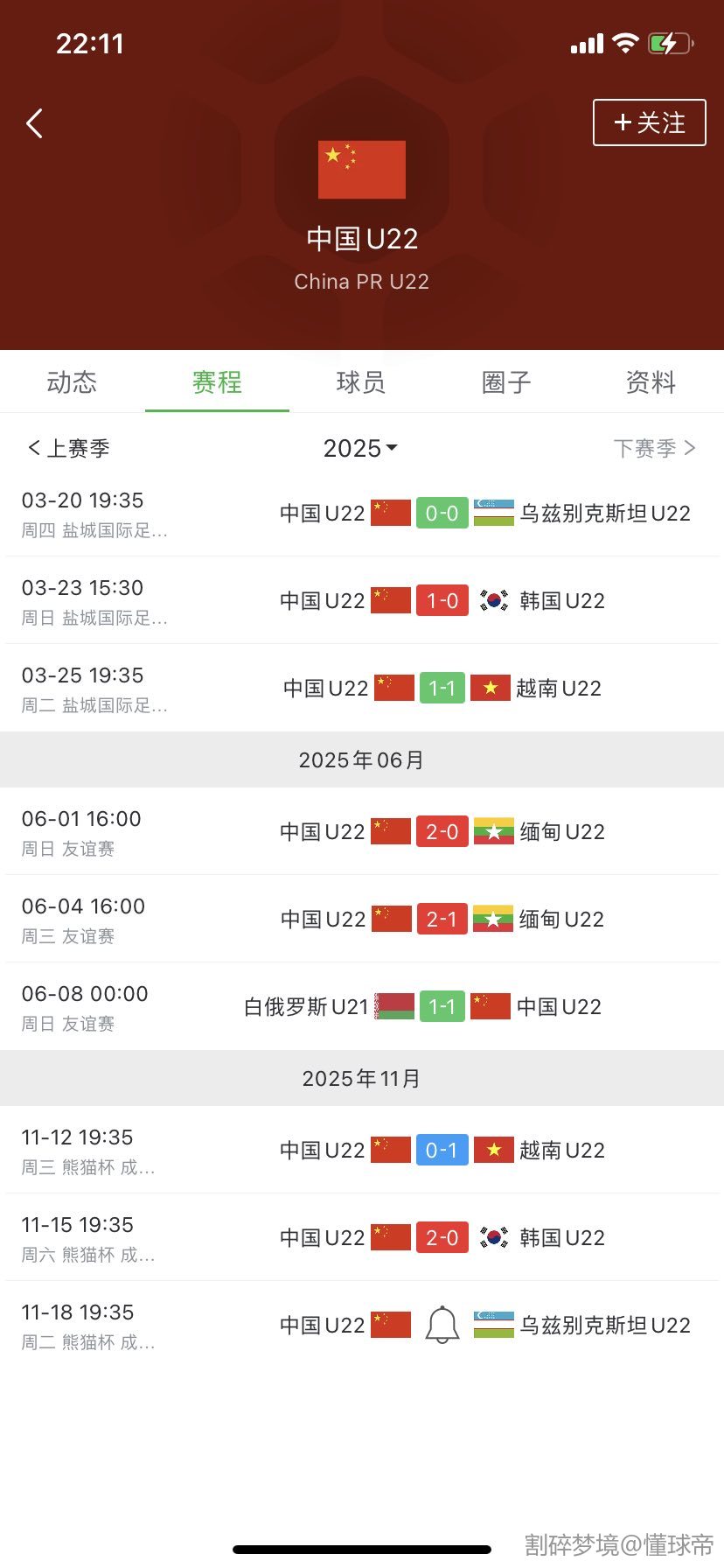This screenshot has width=724, height=1568.
Task: Set a reminder bell for the 11-18 match
Action: pyautogui.click(x=442, y=1325)
